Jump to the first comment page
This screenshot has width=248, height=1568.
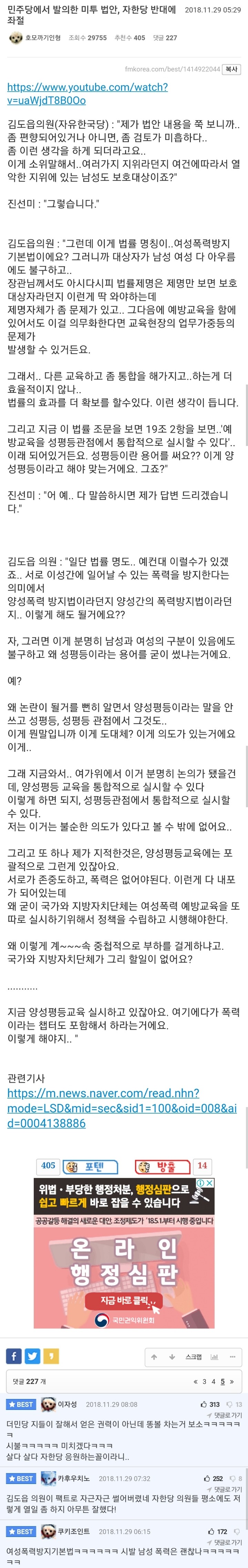coord(195,1382)
